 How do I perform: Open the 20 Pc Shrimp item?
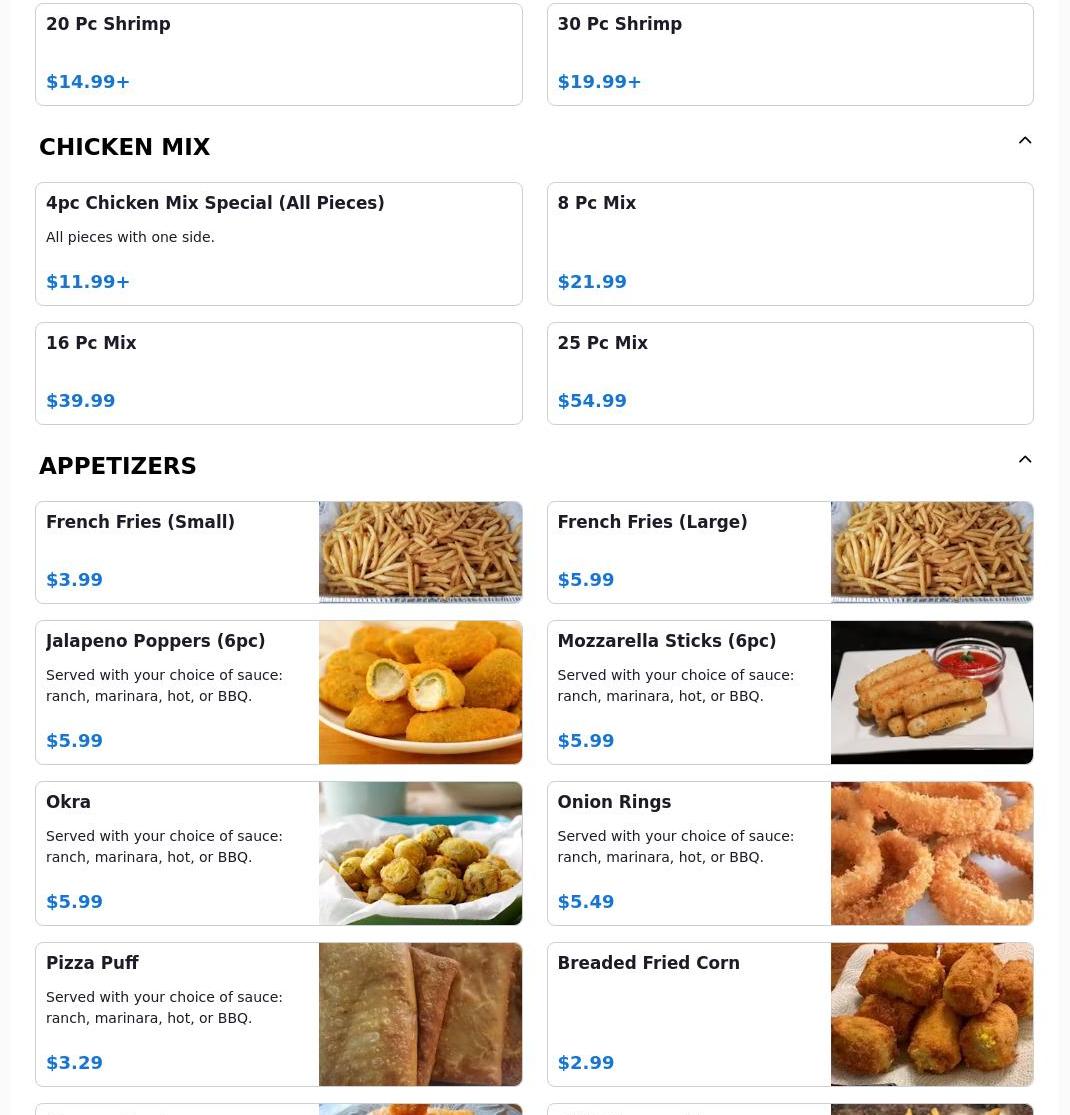point(278,54)
